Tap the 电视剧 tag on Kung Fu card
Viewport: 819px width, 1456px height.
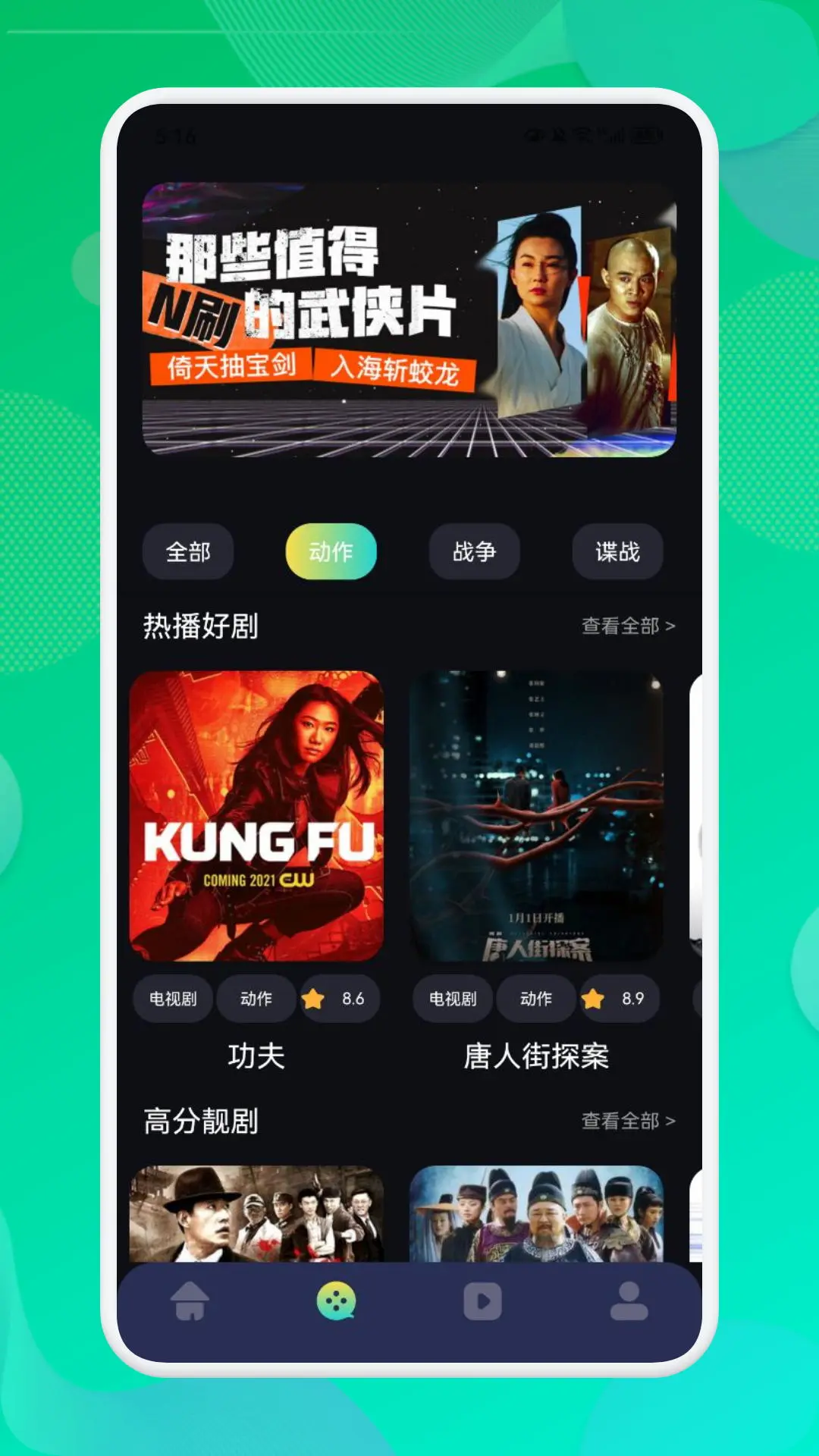[x=172, y=999]
